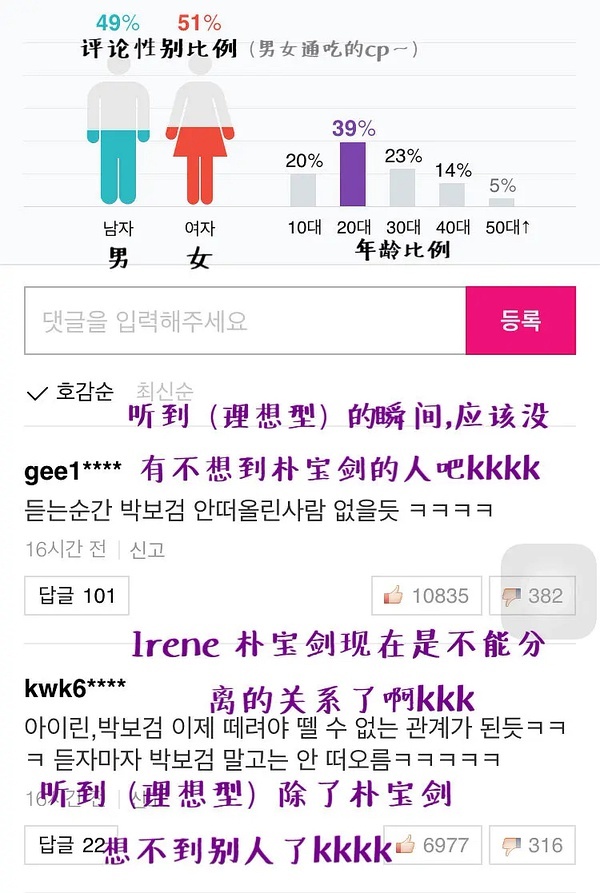Open the 101 replies on gee1**** comment
This screenshot has height=893, width=600.
(77, 596)
